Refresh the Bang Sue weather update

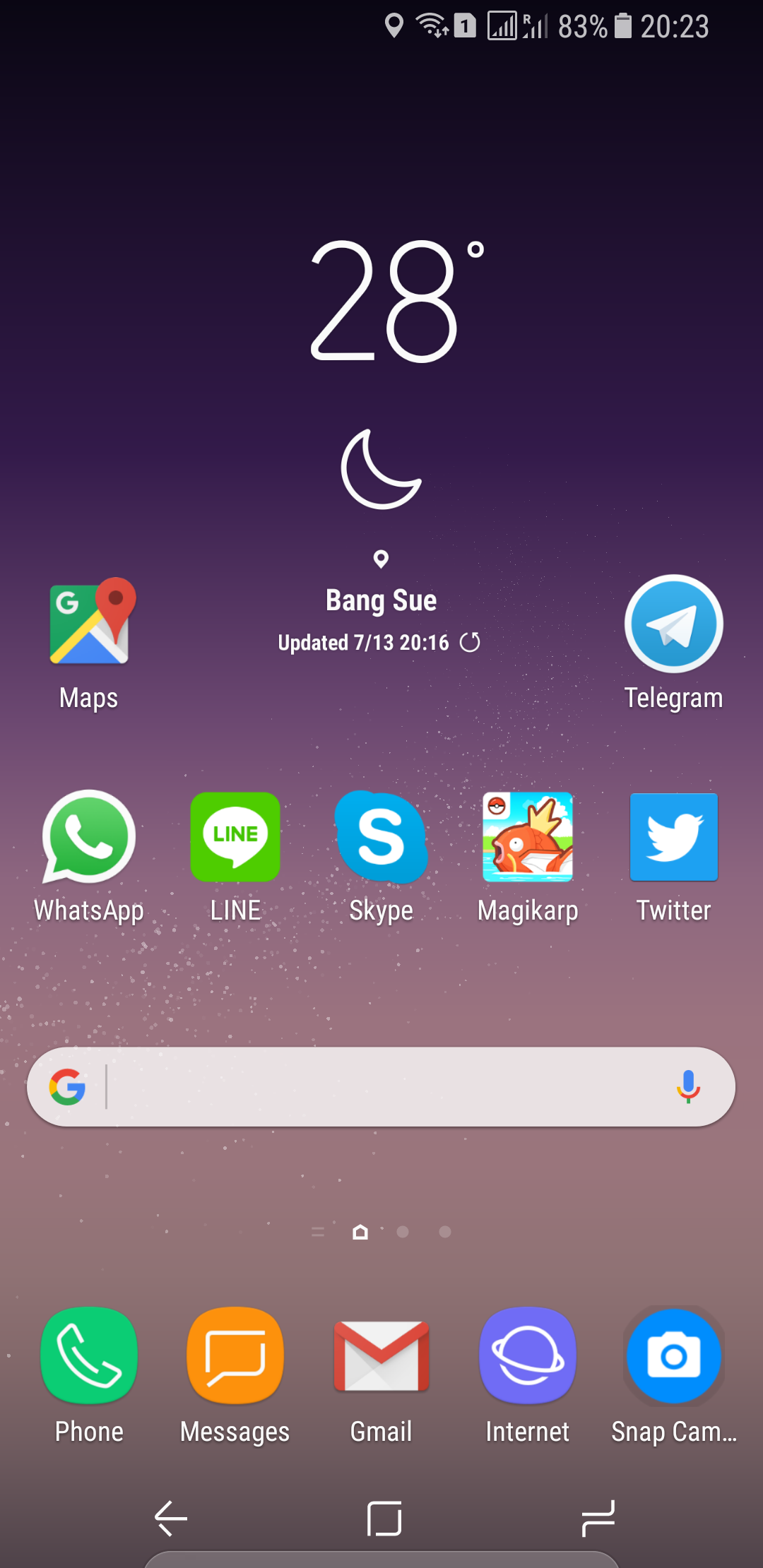click(x=470, y=642)
